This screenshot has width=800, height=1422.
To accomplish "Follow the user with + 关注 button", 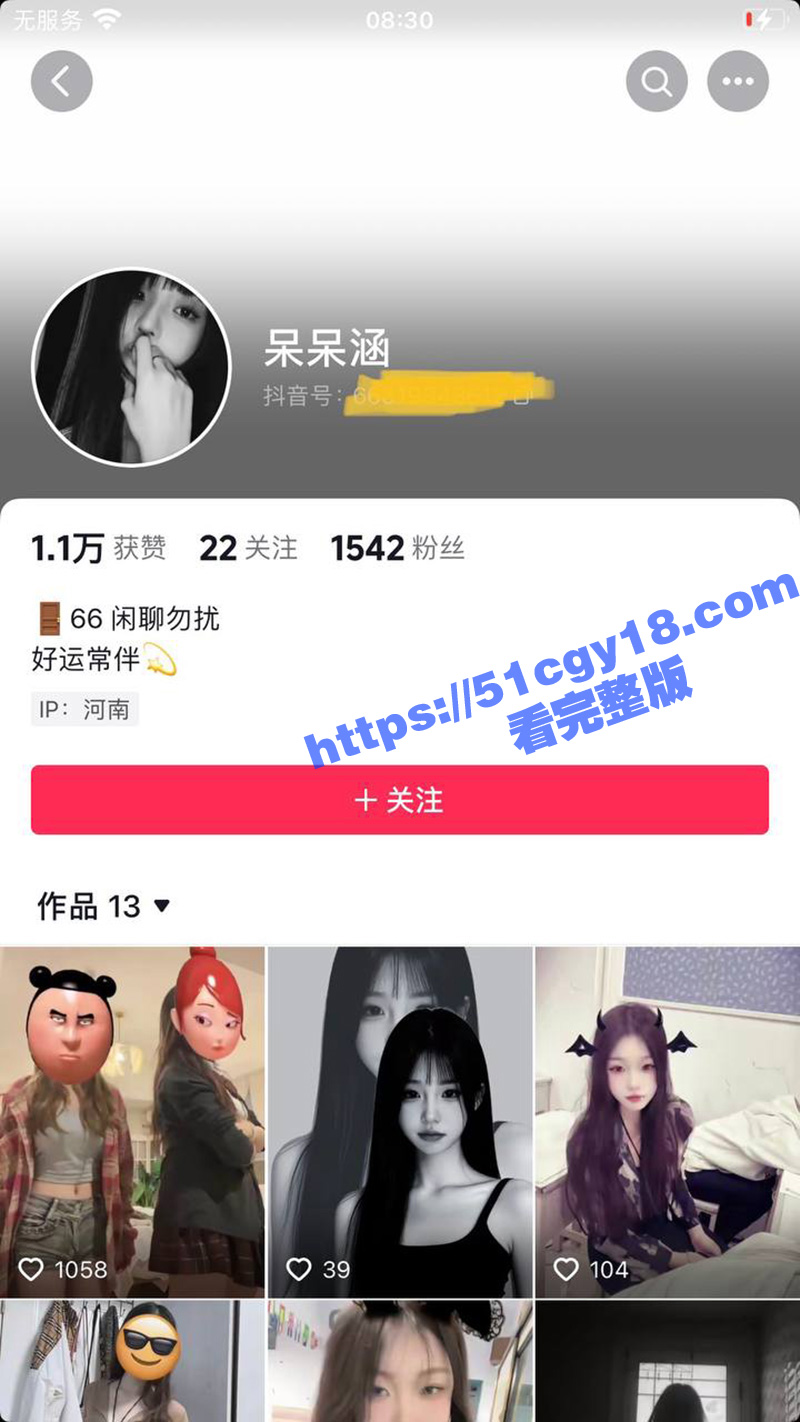I will click(x=399, y=800).
